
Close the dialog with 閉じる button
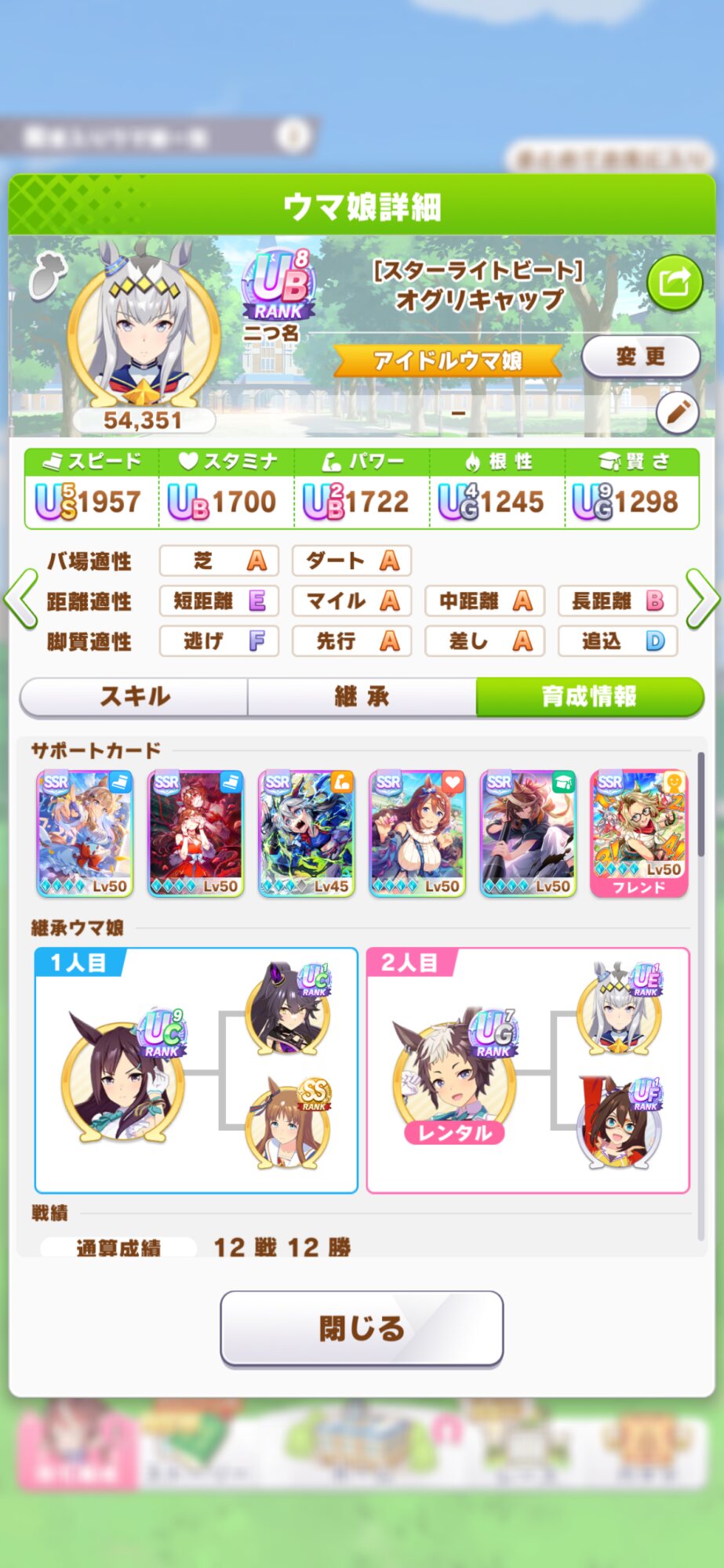click(362, 1328)
